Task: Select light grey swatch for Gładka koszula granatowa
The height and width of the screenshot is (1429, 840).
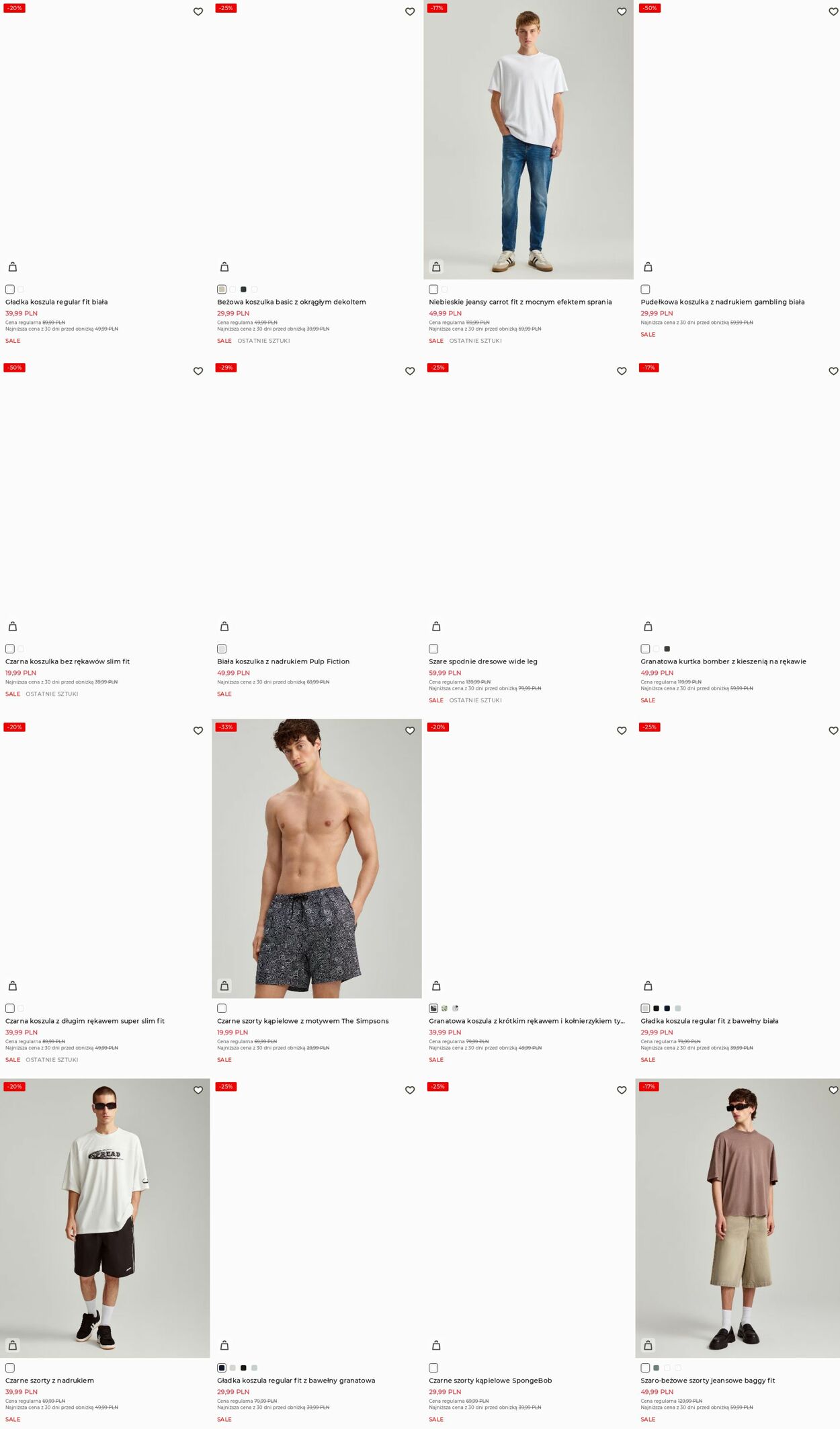Action: coord(233,1368)
